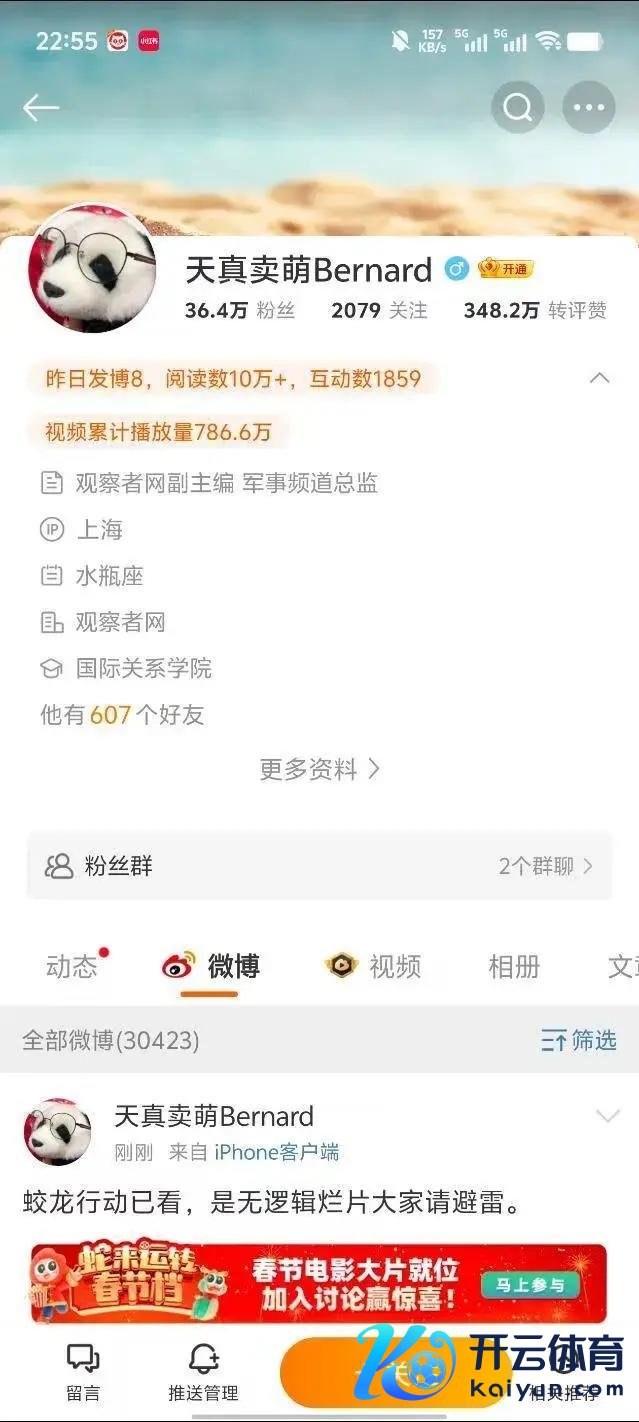Viewport: 639px width, 1422px height.
Task: Expand 更多资料 for more profile info
Action: tap(319, 769)
